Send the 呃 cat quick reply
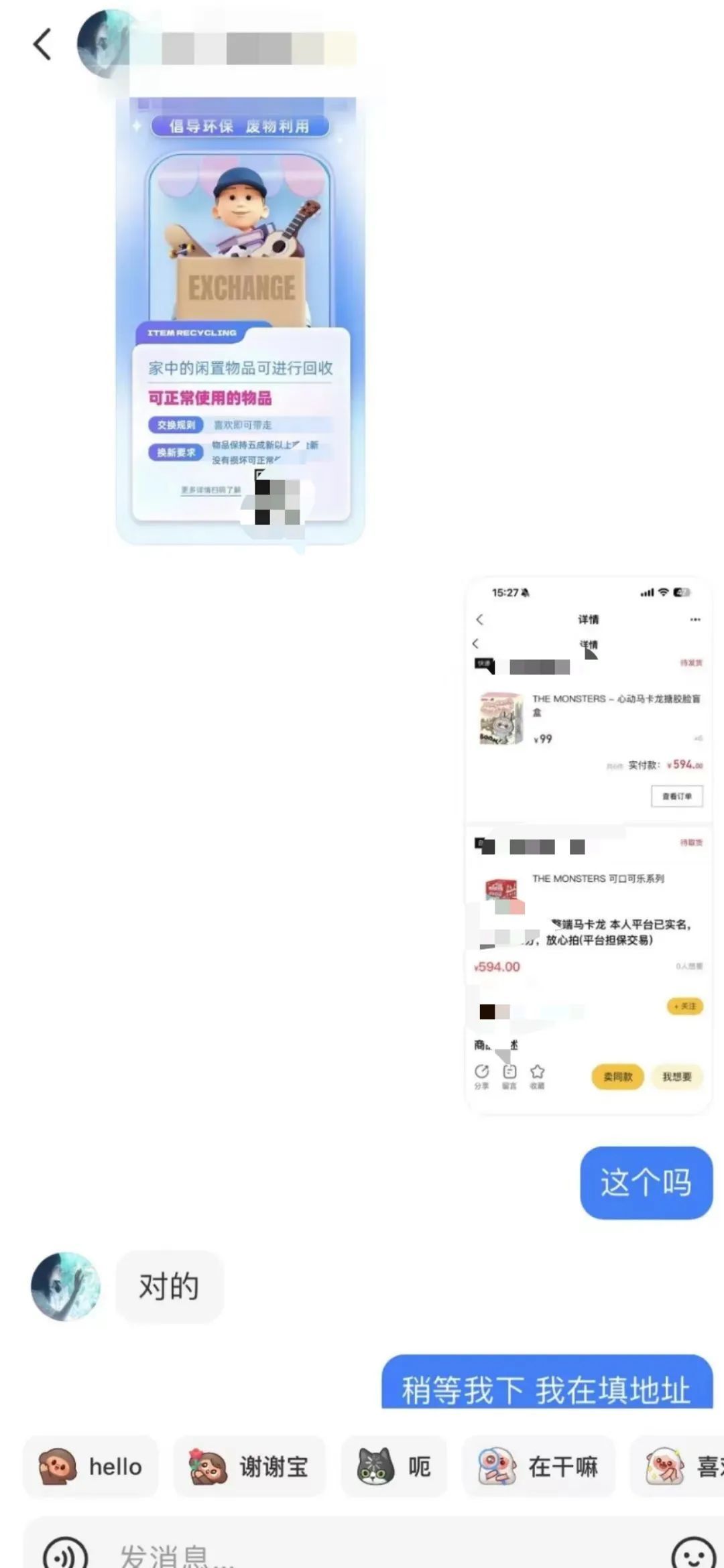724x1568 pixels. 394,1467
